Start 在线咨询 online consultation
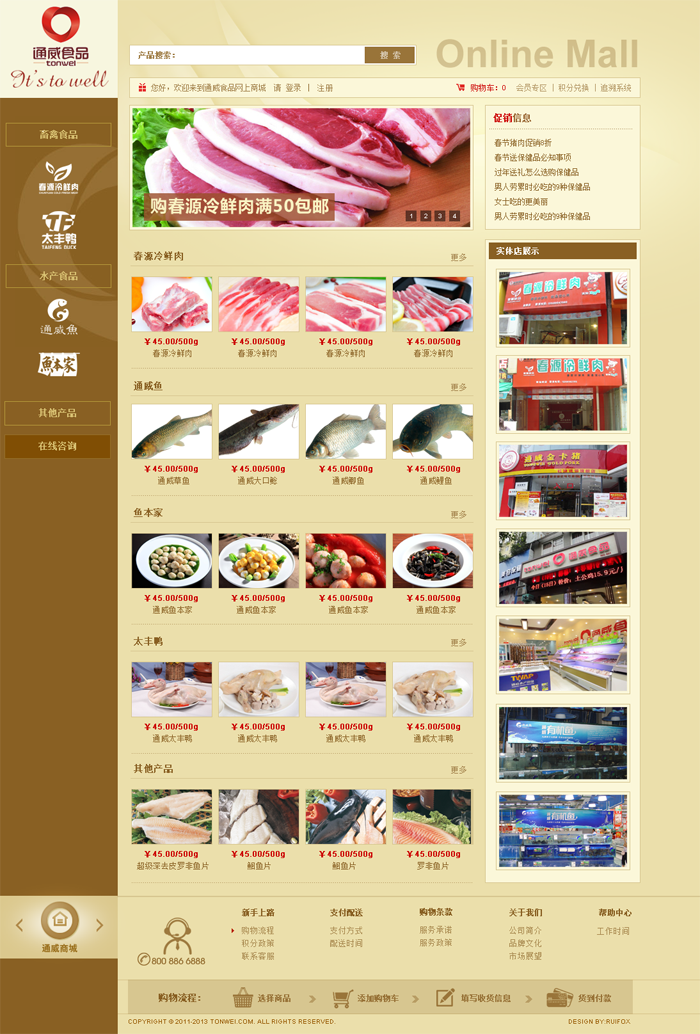700x1034 pixels. click(x=58, y=446)
